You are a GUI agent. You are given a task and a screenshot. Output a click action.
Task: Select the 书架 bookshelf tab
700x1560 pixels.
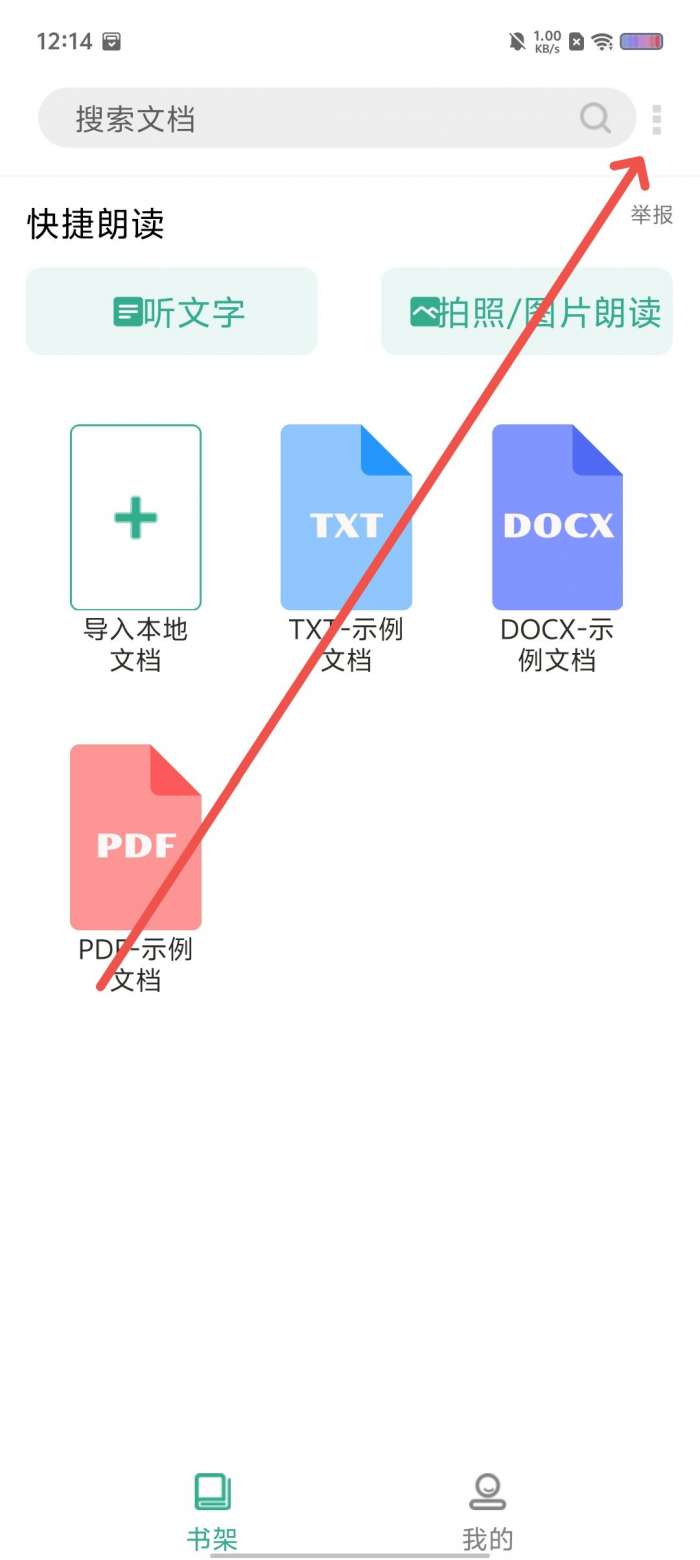point(212,1509)
